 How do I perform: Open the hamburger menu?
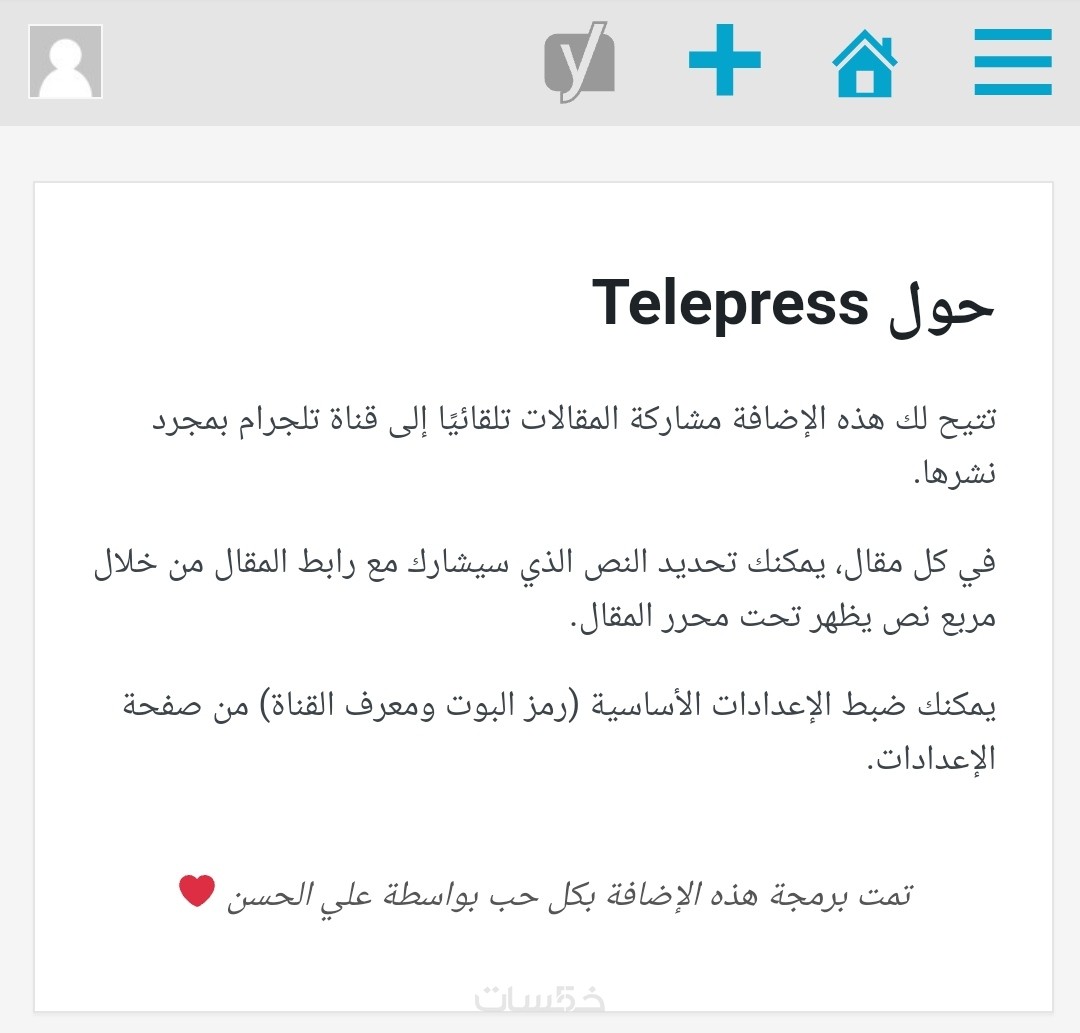1012,62
